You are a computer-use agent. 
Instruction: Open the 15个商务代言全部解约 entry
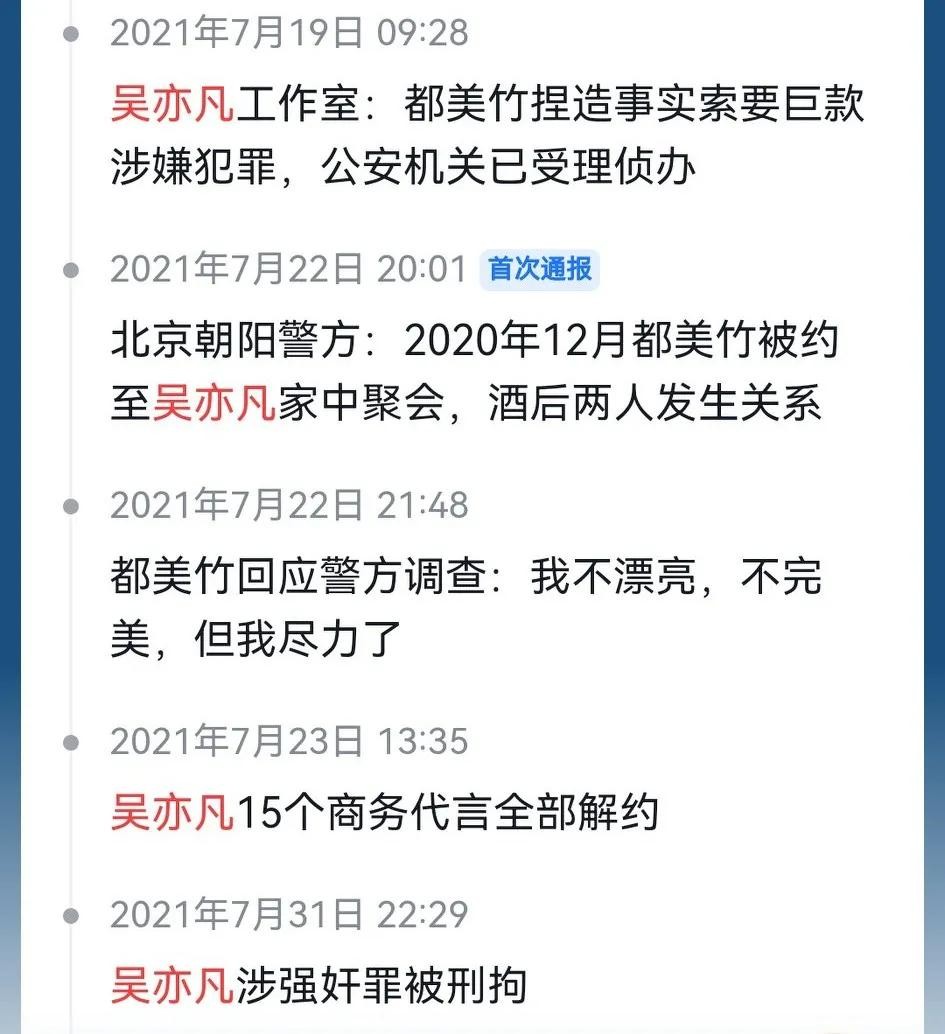[385, 811]
